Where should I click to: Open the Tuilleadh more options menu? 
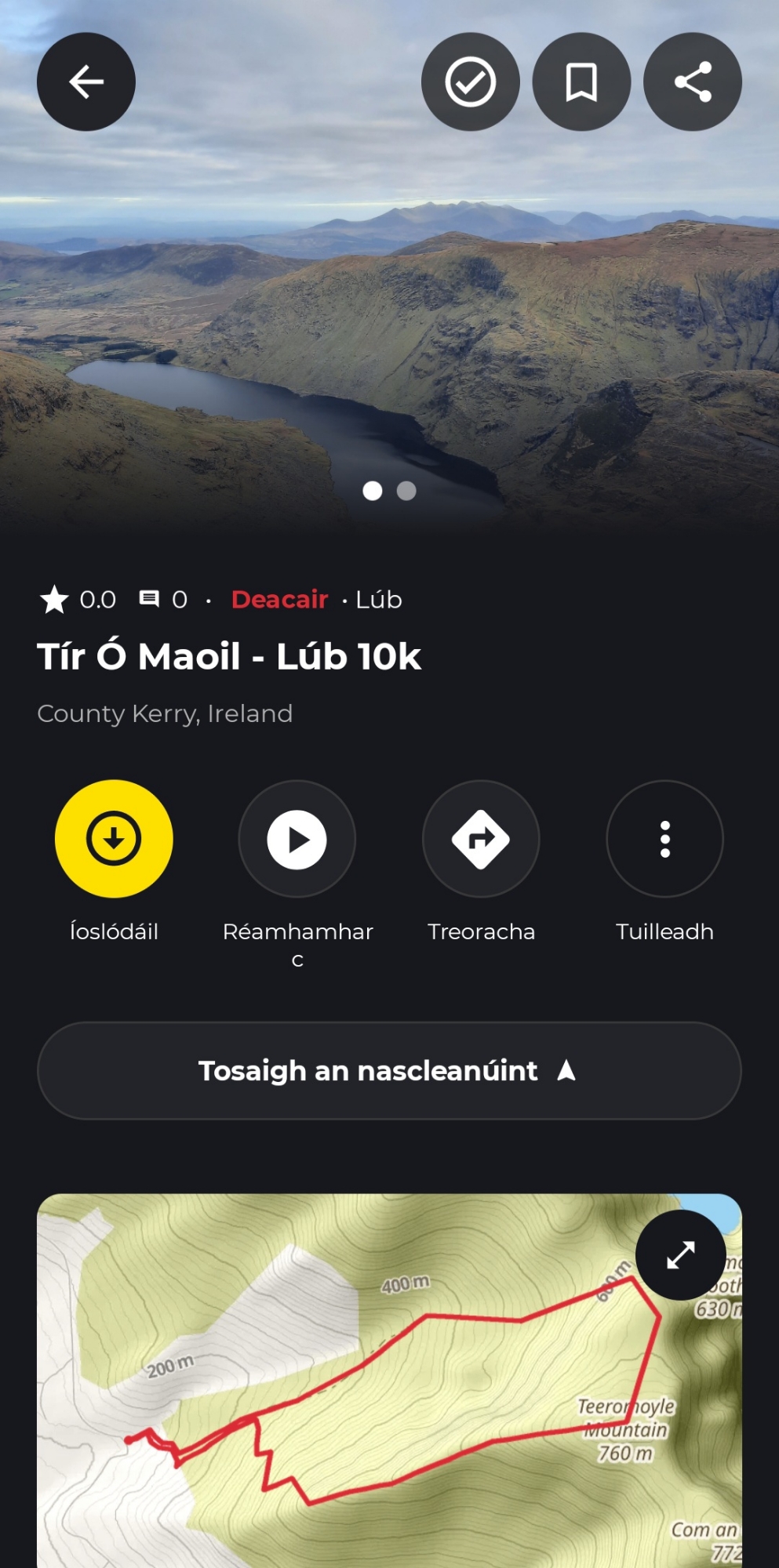(x=664, y=839)
